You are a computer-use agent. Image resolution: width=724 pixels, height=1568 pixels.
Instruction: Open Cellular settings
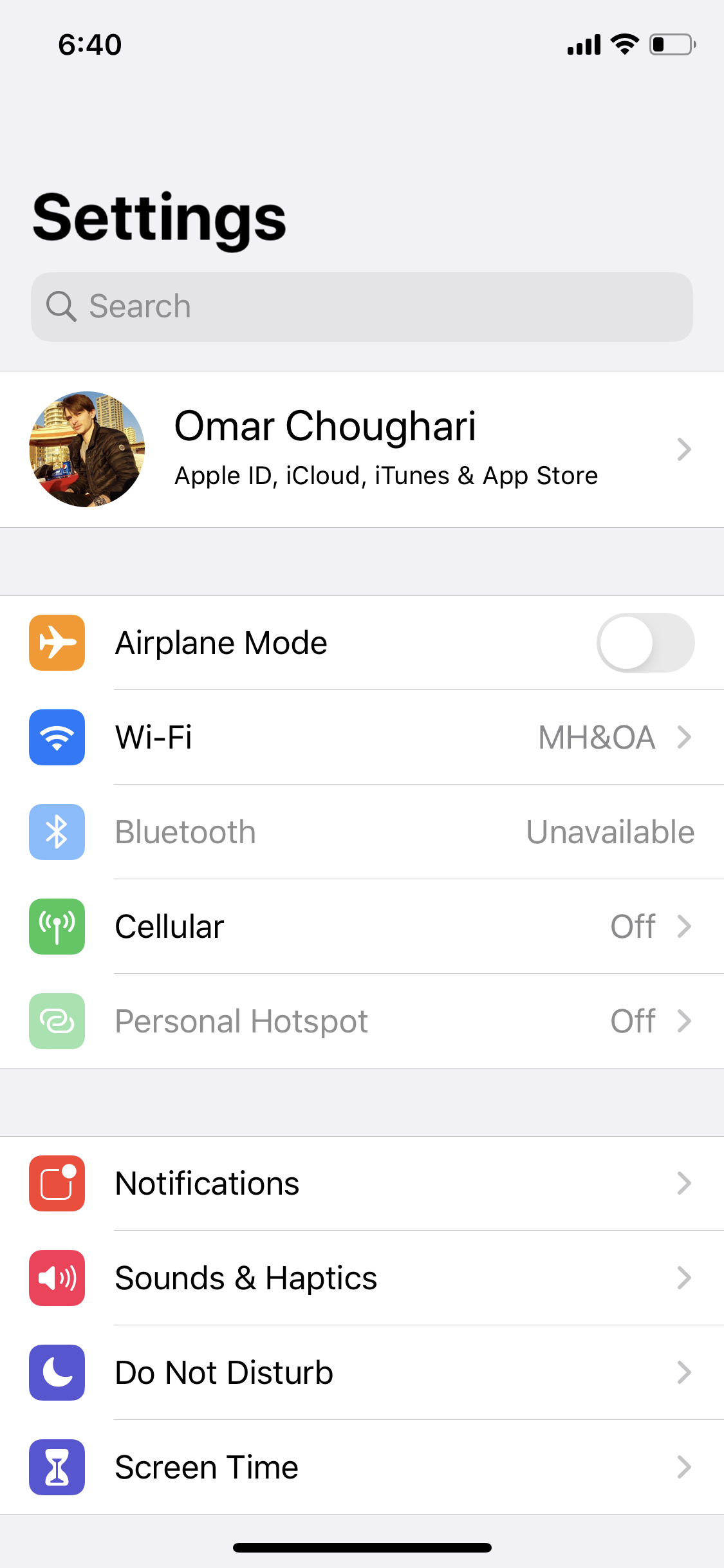tap(362, 926)
